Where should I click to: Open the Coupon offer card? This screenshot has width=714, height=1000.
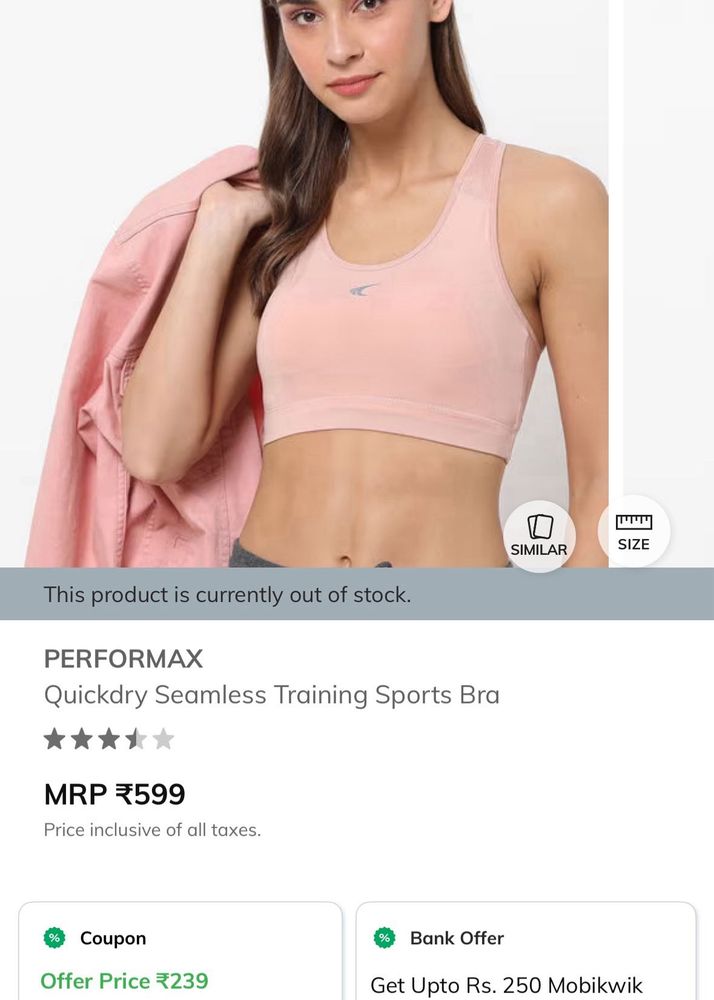(180, 953)
